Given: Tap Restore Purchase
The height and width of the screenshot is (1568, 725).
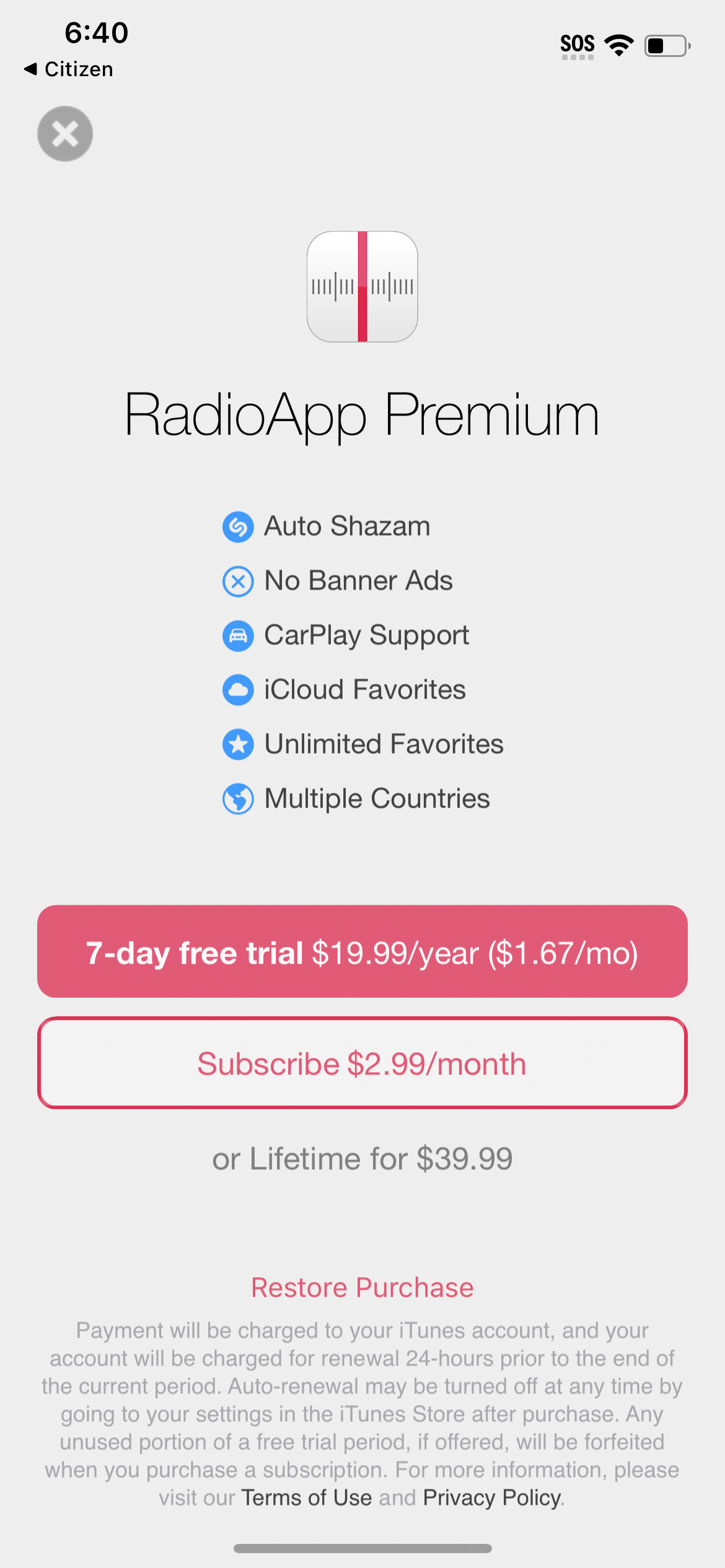Looking at the screenshot, I should pyautogui.click(x=362, y=1287).
